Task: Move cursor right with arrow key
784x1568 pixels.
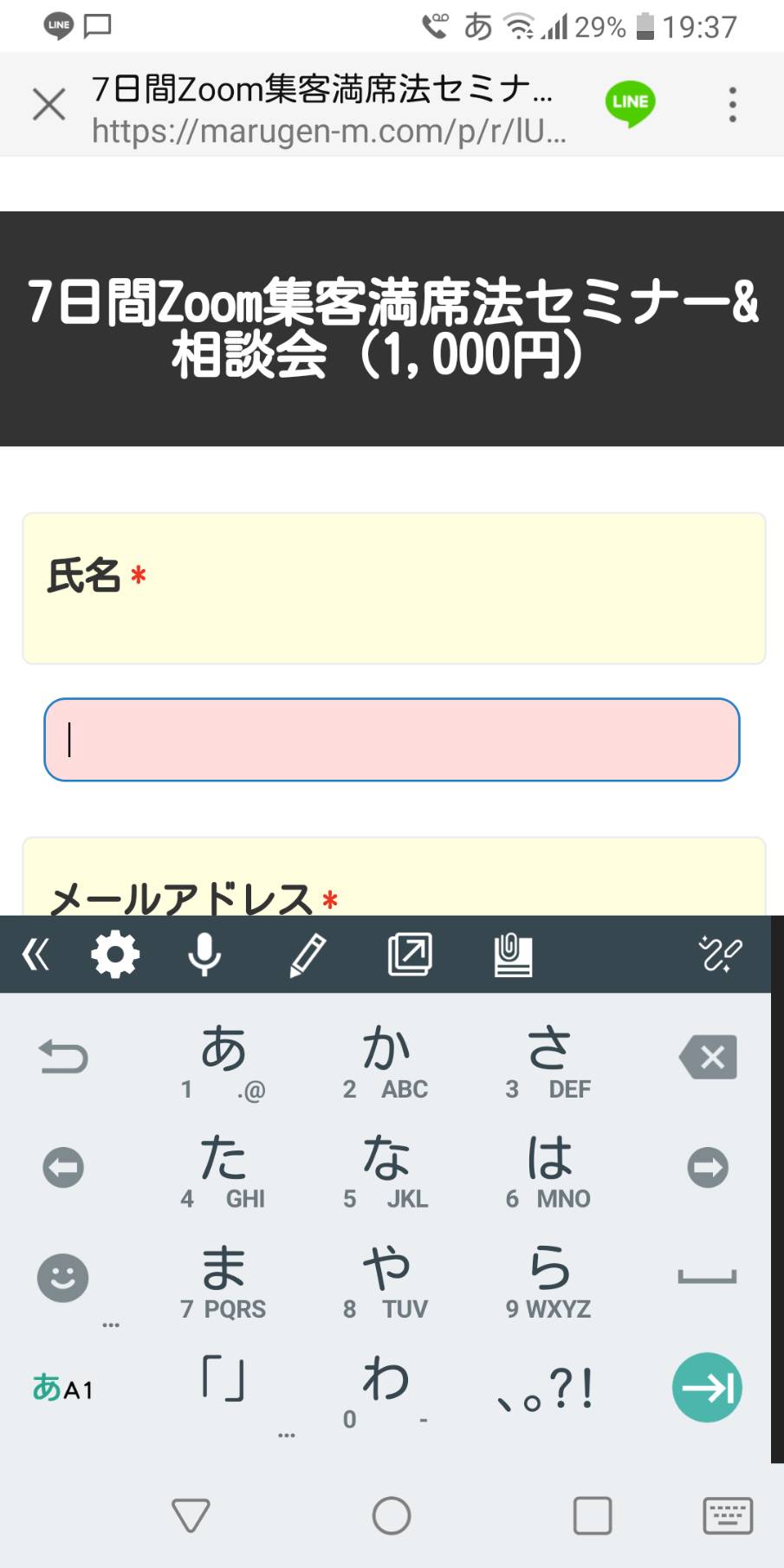Action: 708,1167
